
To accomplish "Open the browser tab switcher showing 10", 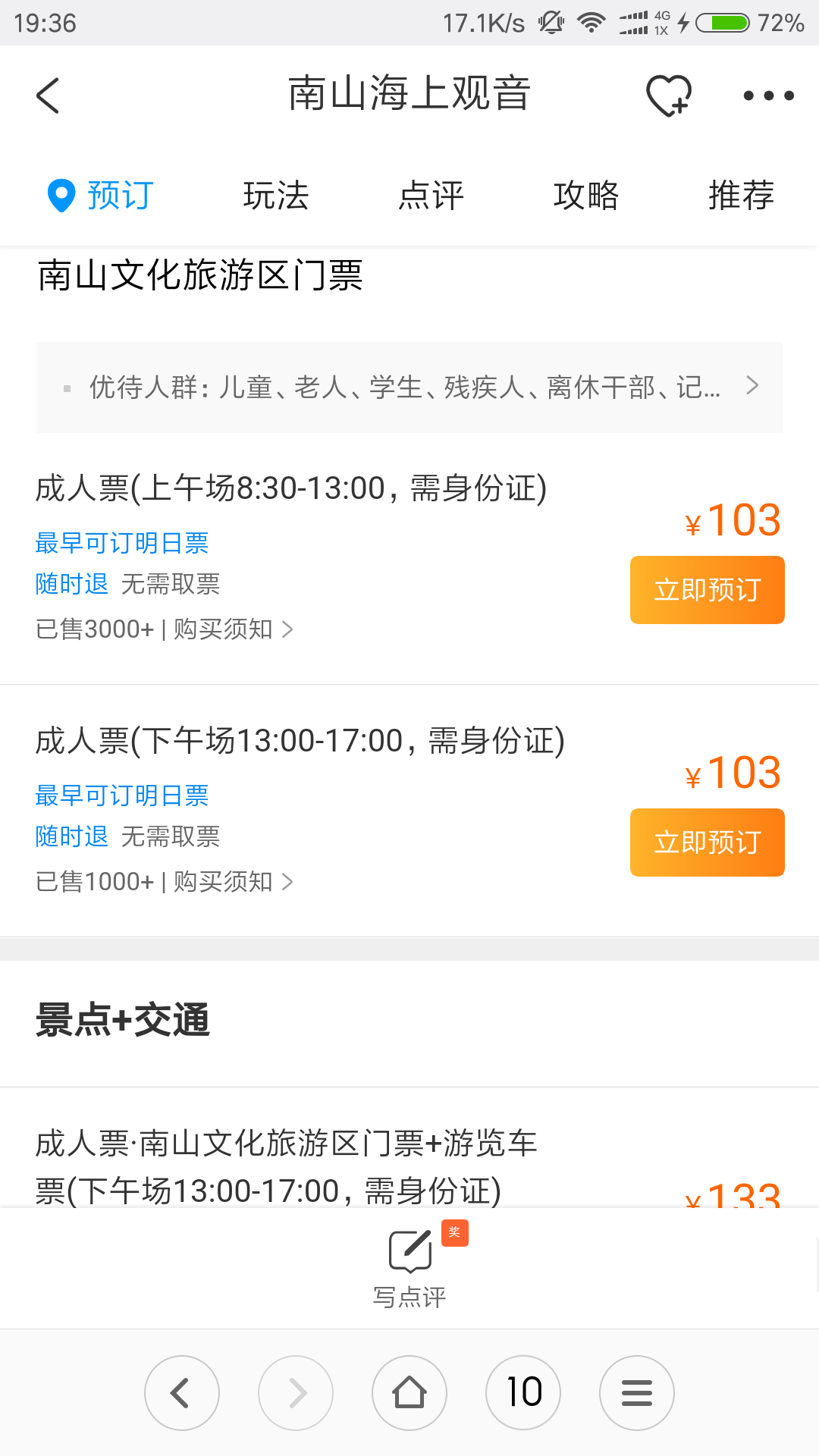I will (523, 1393).
